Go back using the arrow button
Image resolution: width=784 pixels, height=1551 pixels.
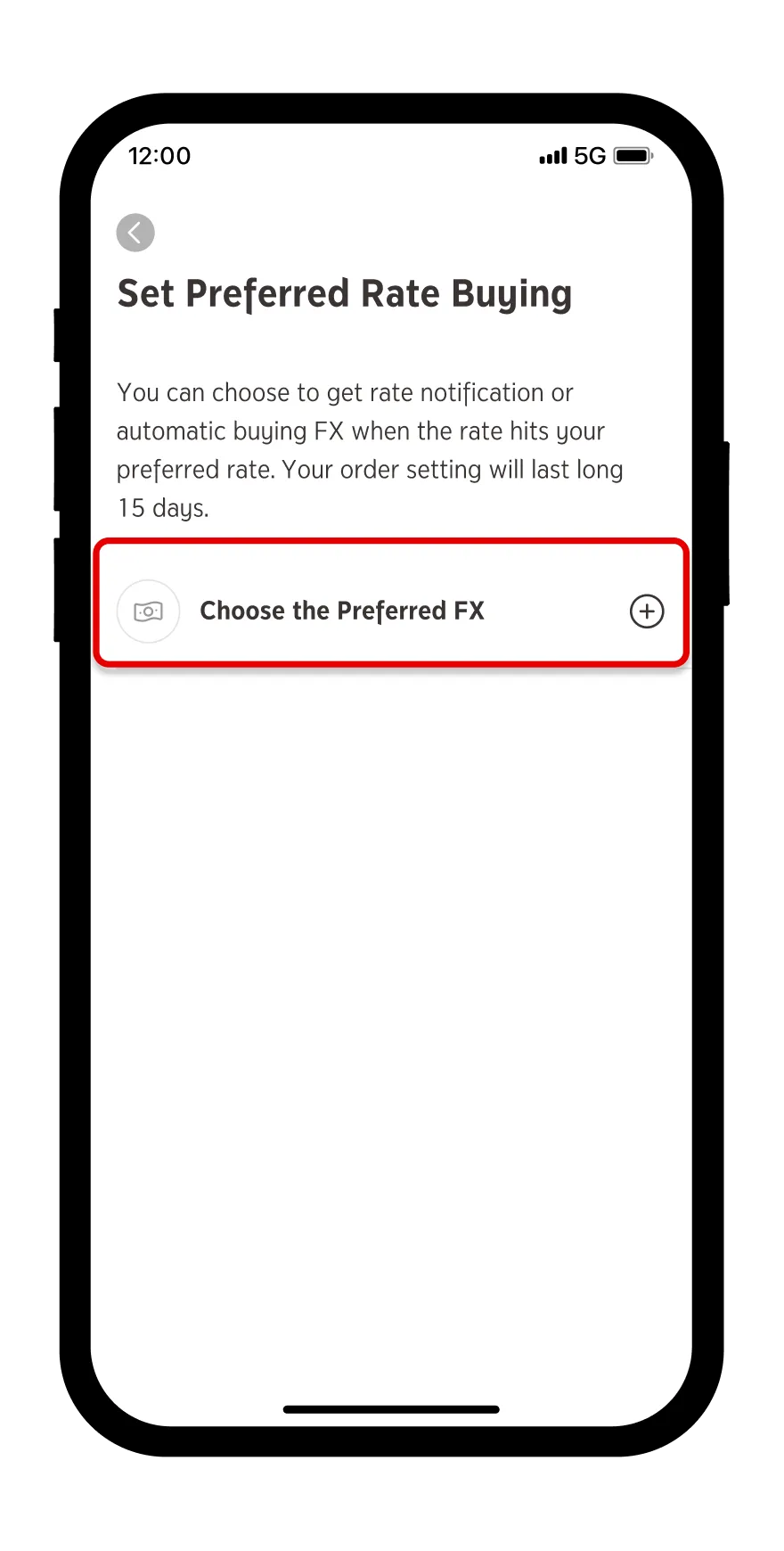pyautogui.click(x=135, y=234)
